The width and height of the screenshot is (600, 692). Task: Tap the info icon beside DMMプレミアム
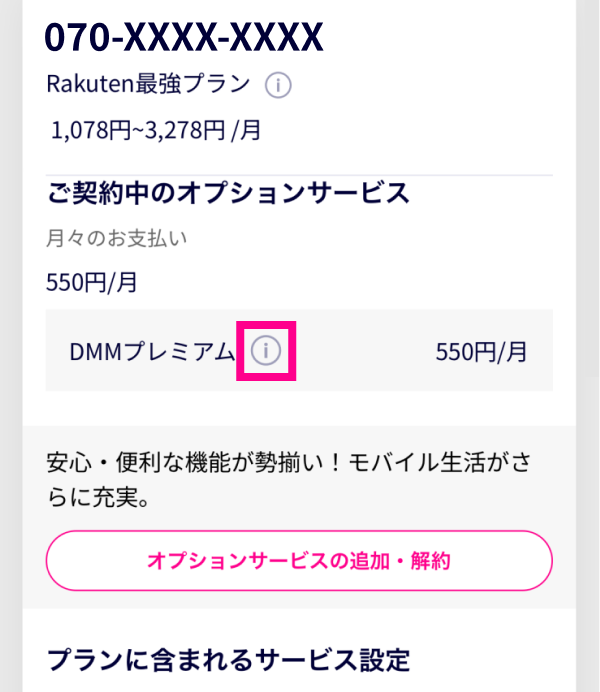pyautogui.click(x=266, y=351)
